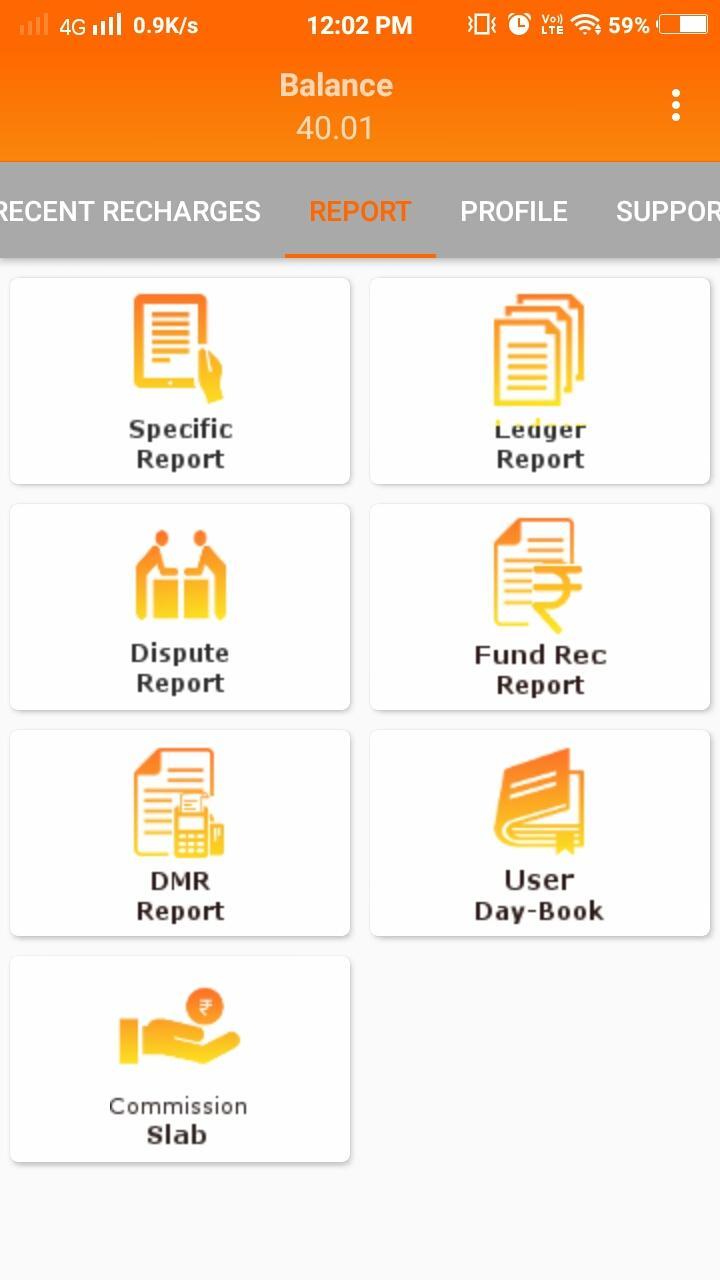
Task: Open the Dispute Report tile
Action: pos(180,607)
